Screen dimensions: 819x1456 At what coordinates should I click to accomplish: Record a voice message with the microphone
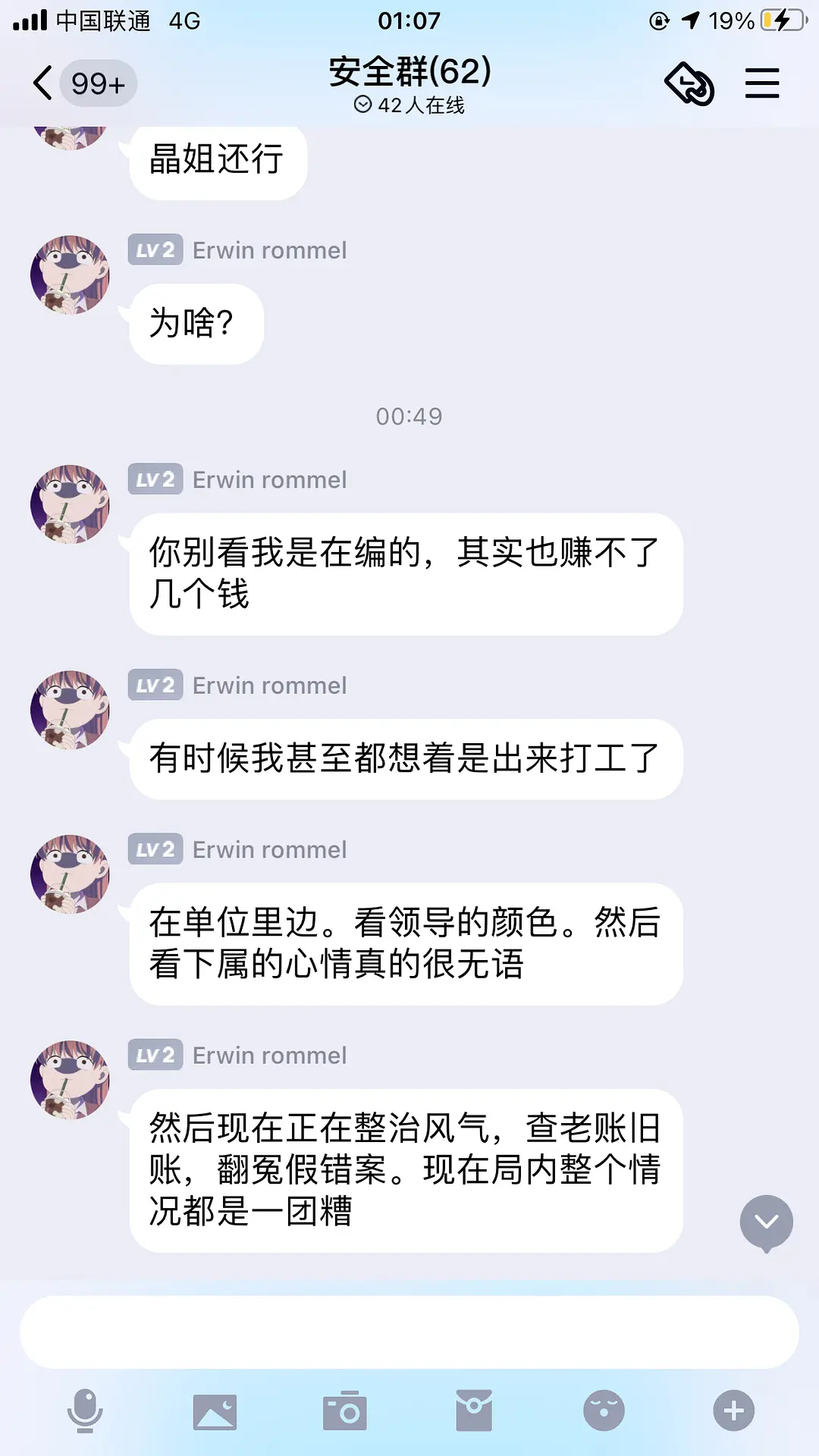(85, 1411)
